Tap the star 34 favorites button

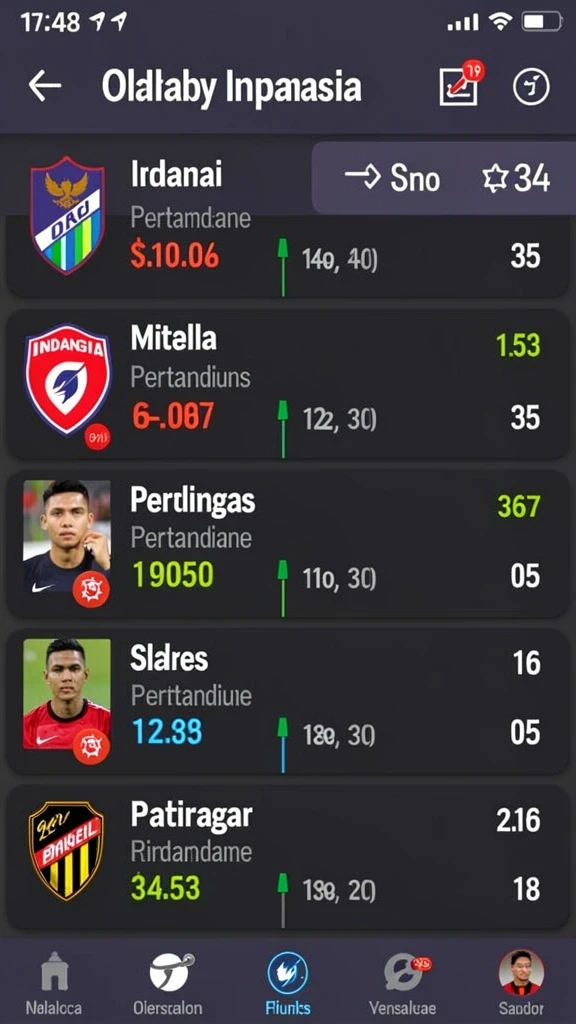516,179
